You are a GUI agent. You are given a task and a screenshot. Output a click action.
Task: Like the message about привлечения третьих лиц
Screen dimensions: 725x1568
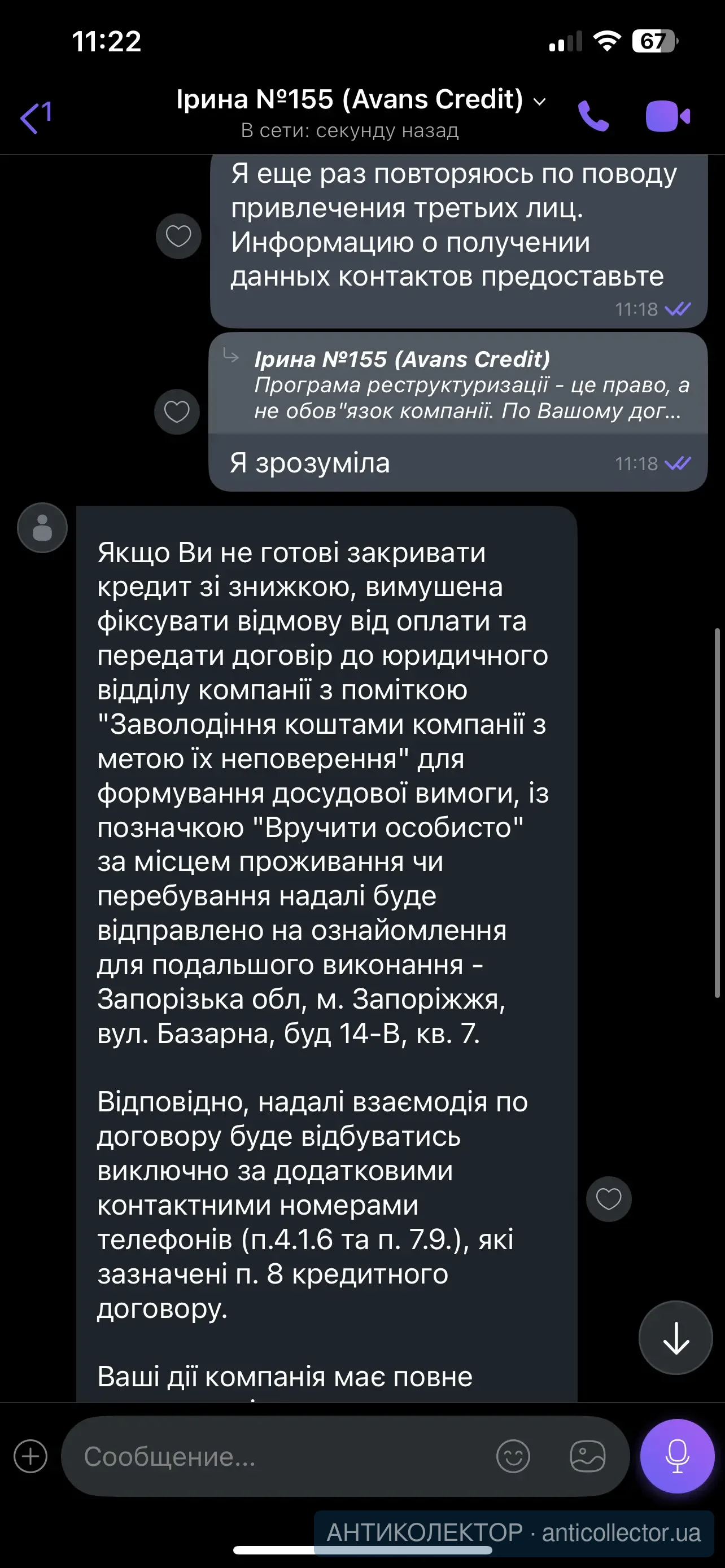(178, 236)
